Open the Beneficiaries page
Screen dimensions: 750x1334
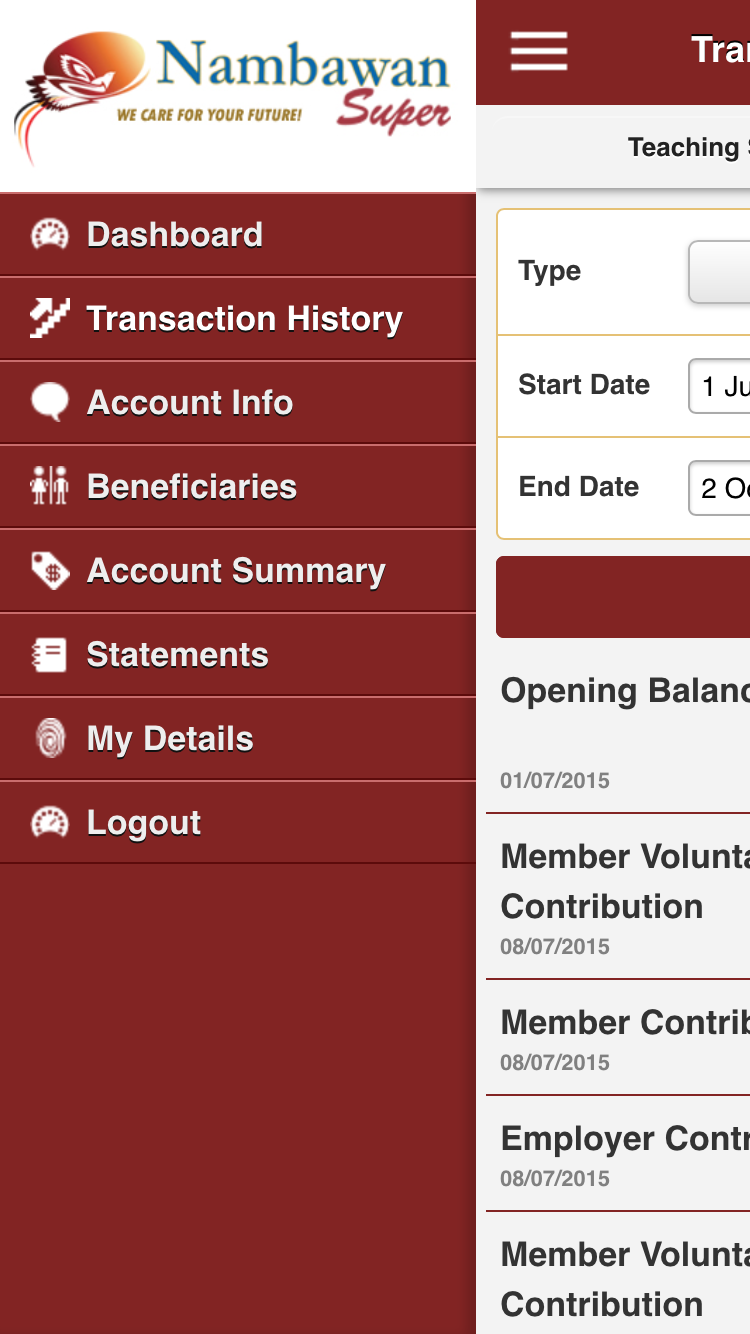pos(237,487)
